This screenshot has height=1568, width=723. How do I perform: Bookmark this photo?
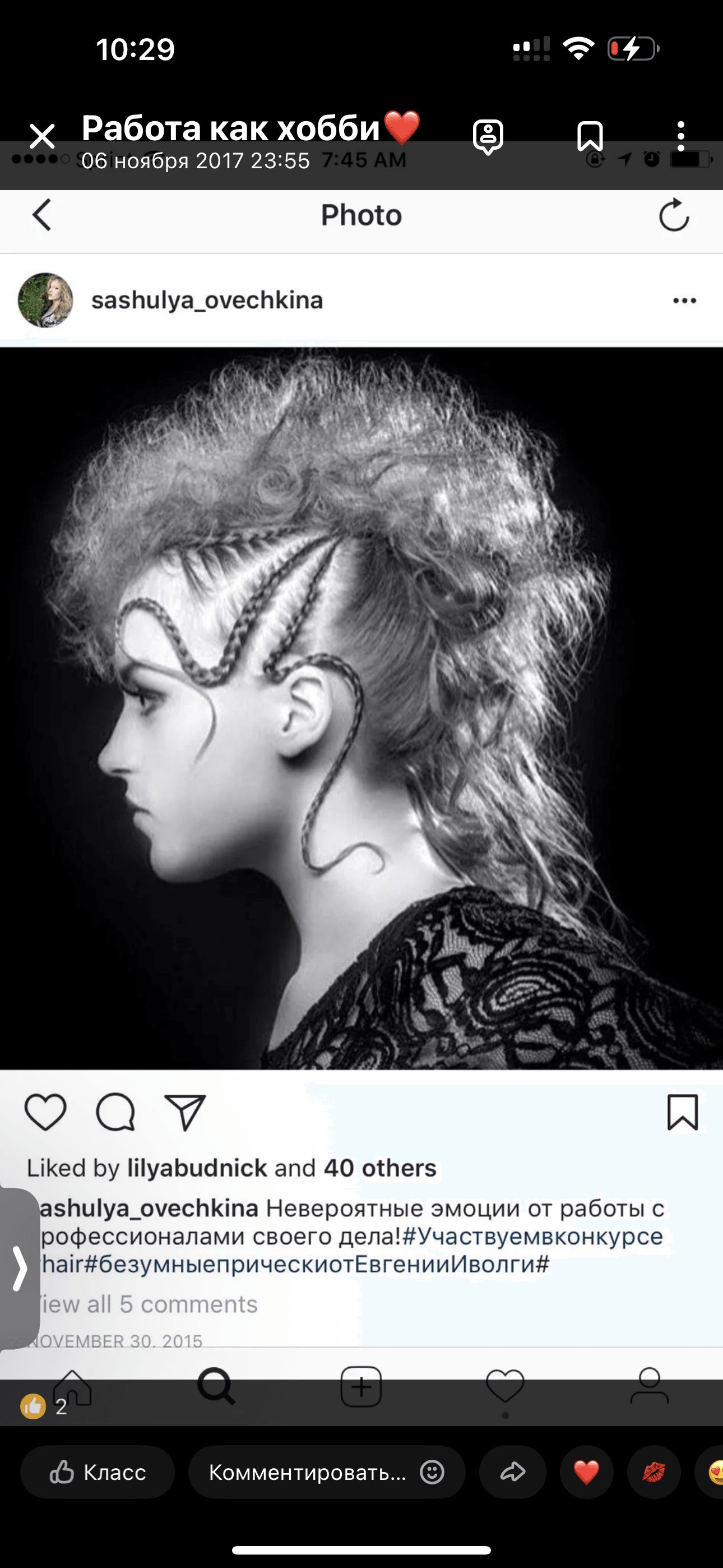coord(590,136)
